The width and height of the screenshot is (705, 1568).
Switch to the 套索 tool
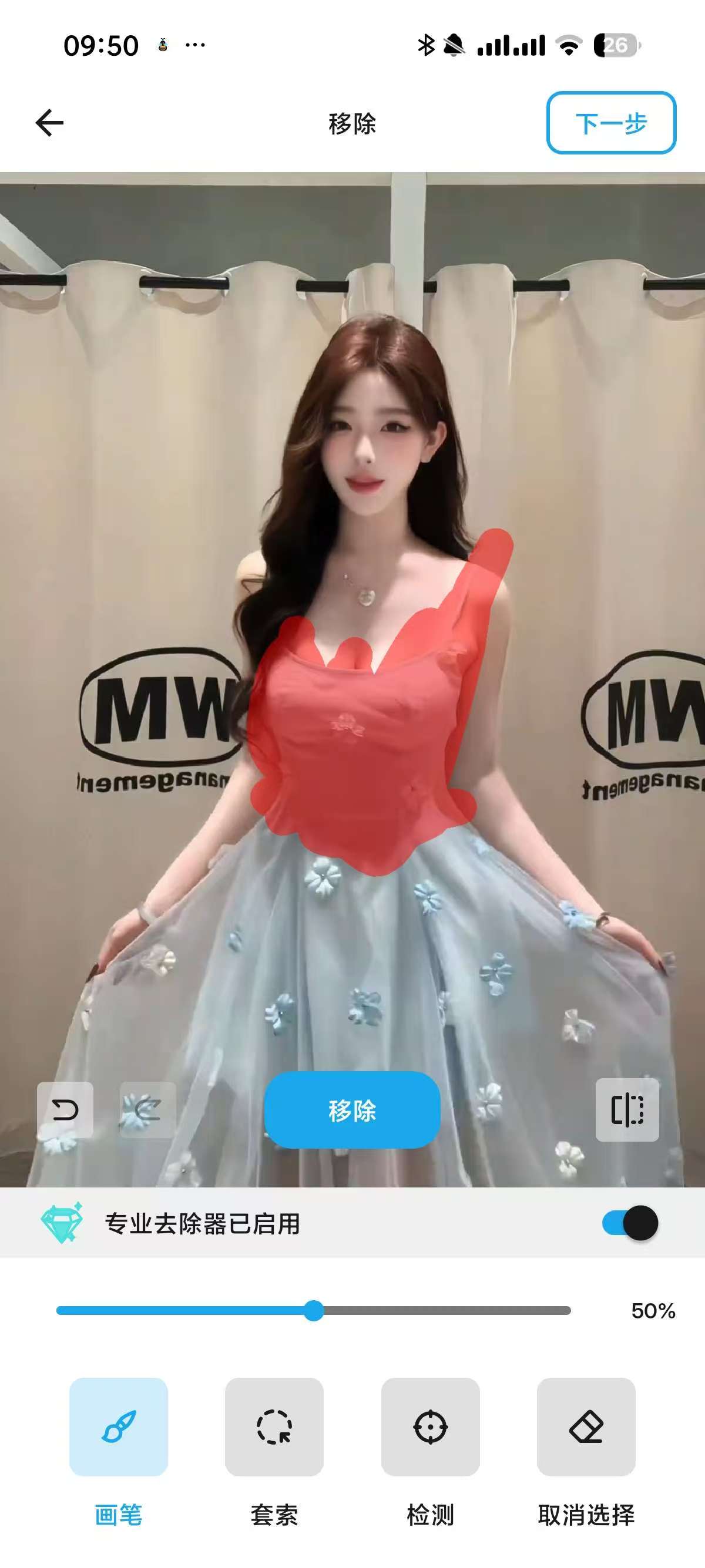(x=274, y=1426)
